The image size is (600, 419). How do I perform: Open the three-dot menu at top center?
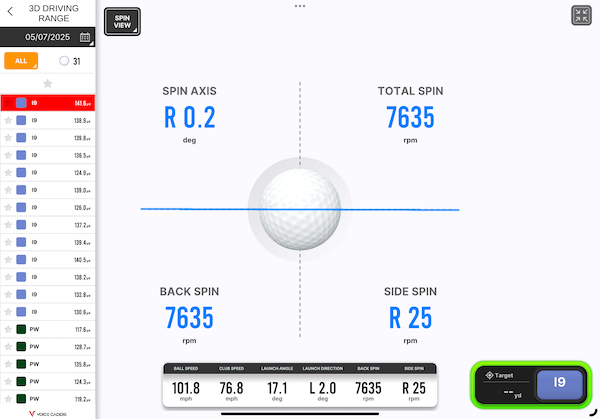coord(300,6)
